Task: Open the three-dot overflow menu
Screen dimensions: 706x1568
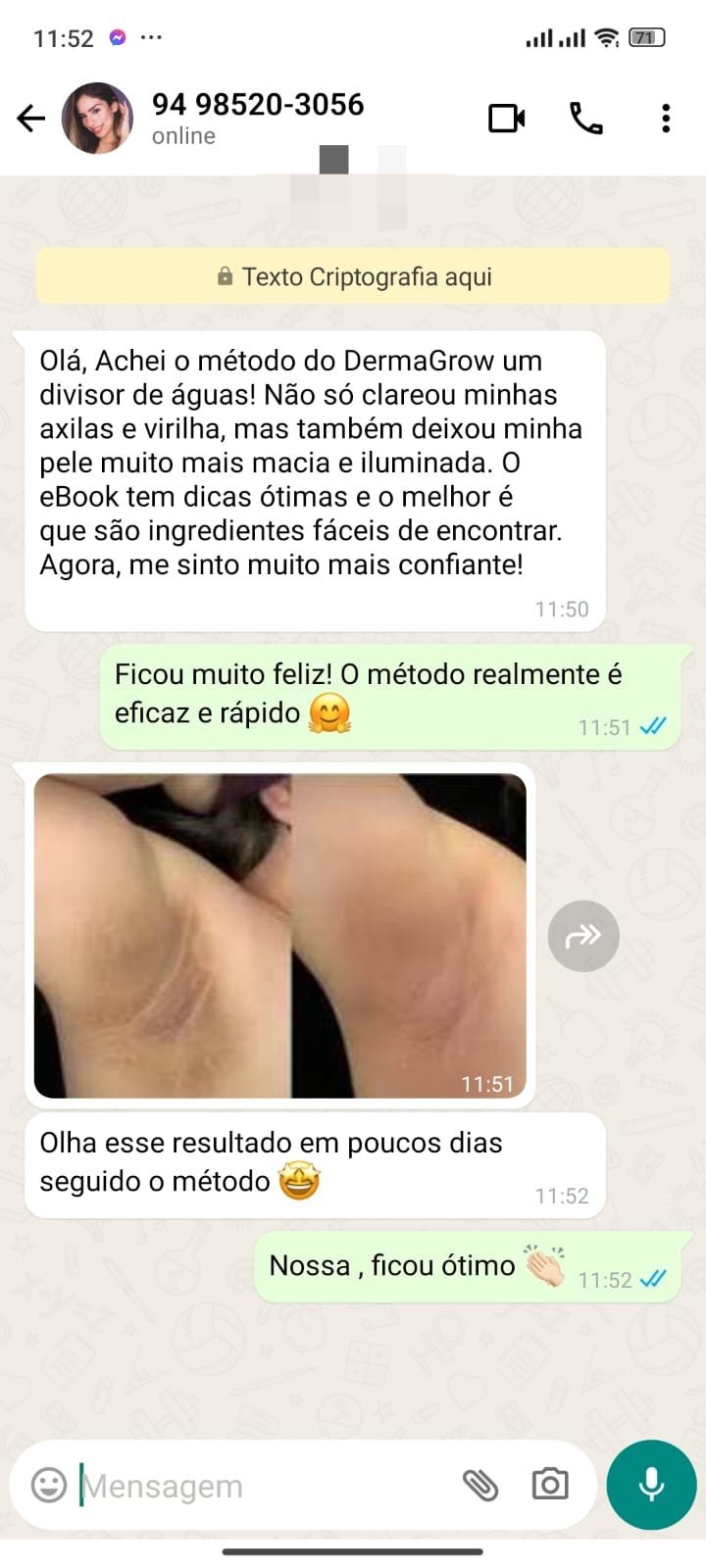Action: [x=665, y=118]
